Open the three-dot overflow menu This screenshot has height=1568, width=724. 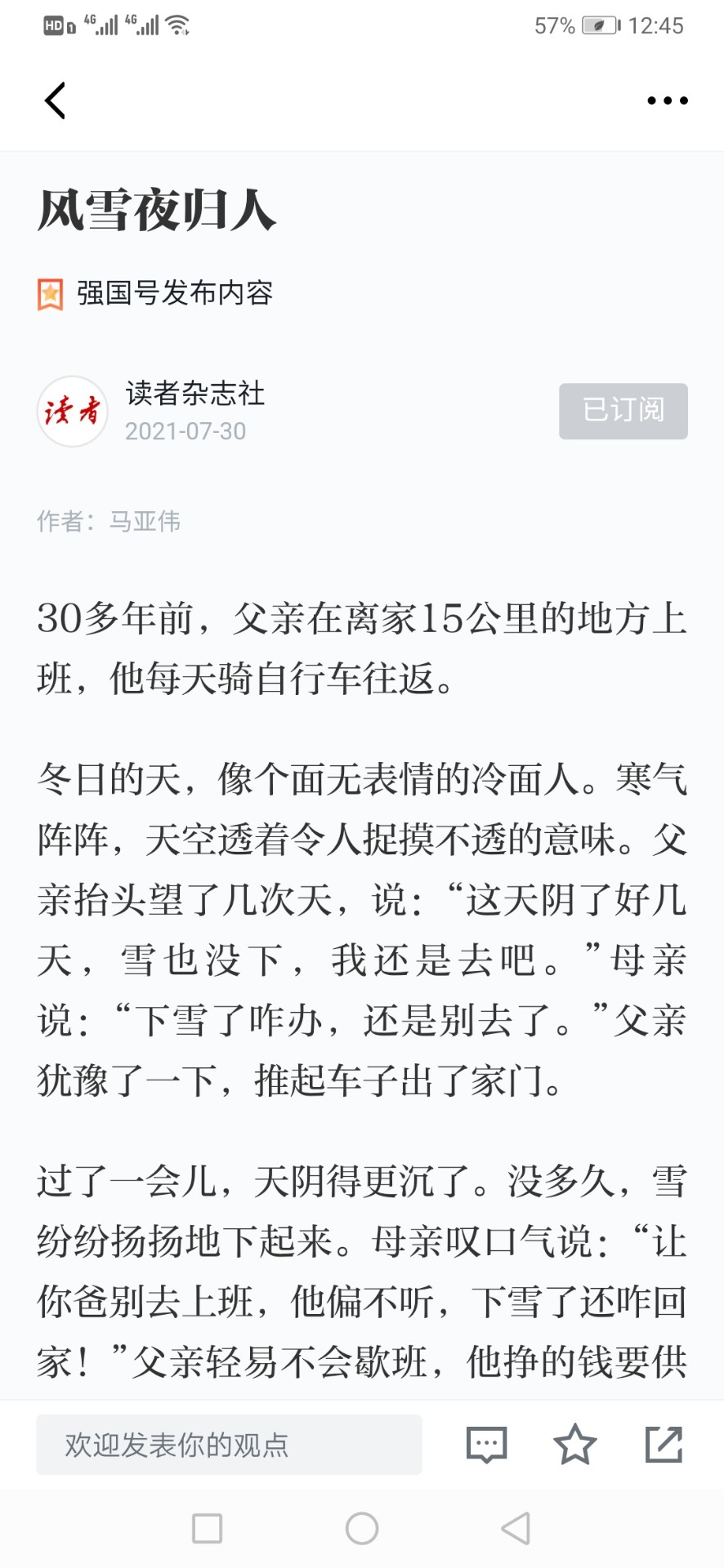tap(667, 101)
